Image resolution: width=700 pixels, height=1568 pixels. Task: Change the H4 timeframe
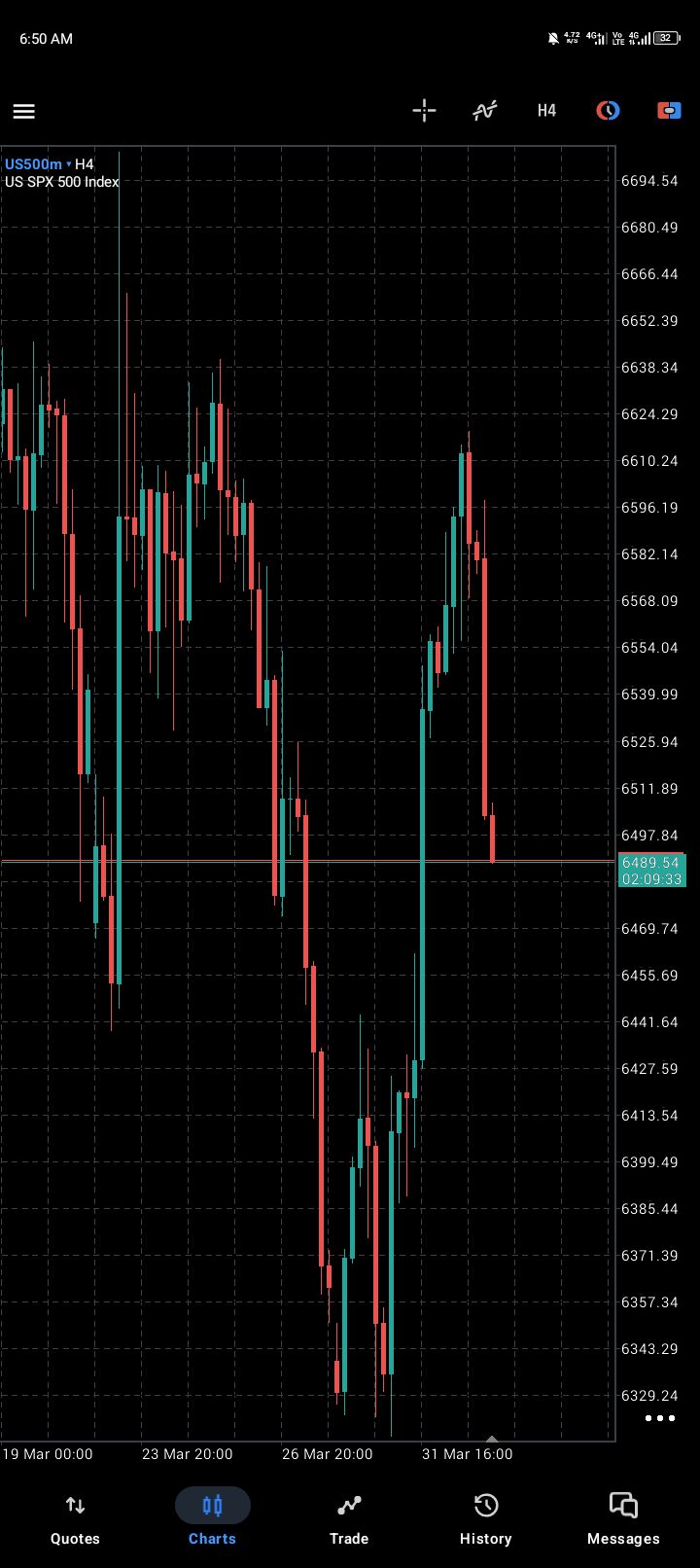(546, 110)
